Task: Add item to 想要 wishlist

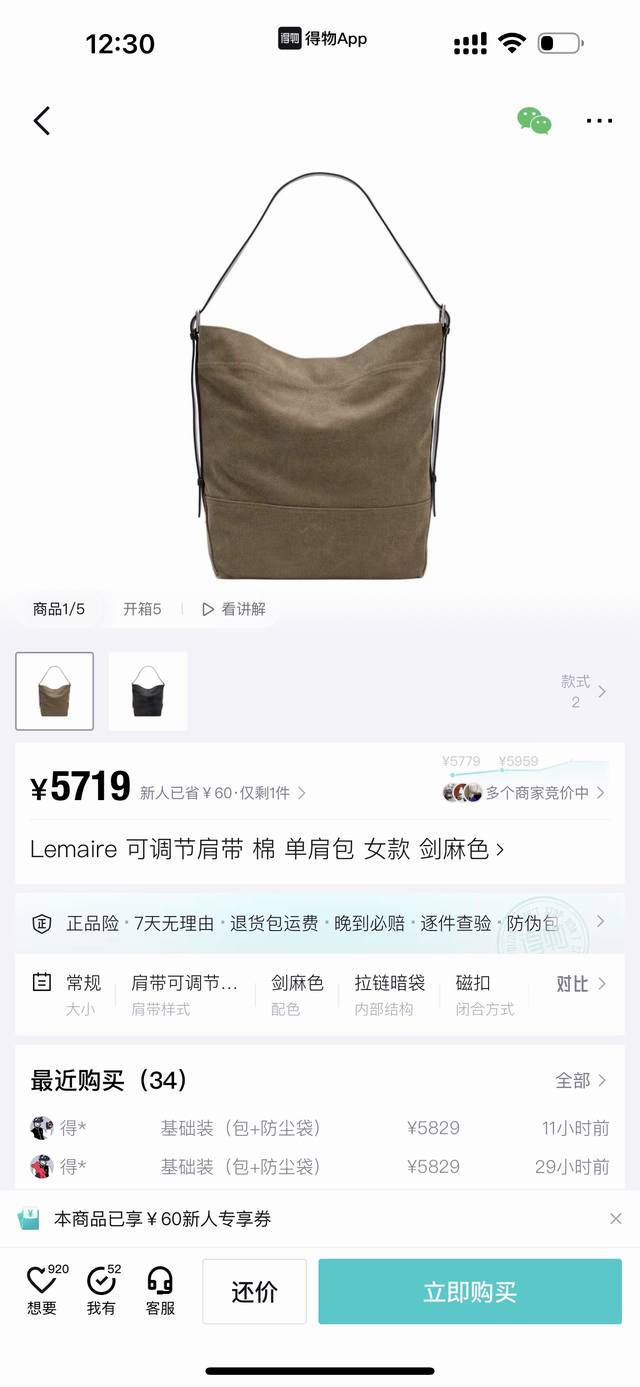Action: coord(42,1290)
